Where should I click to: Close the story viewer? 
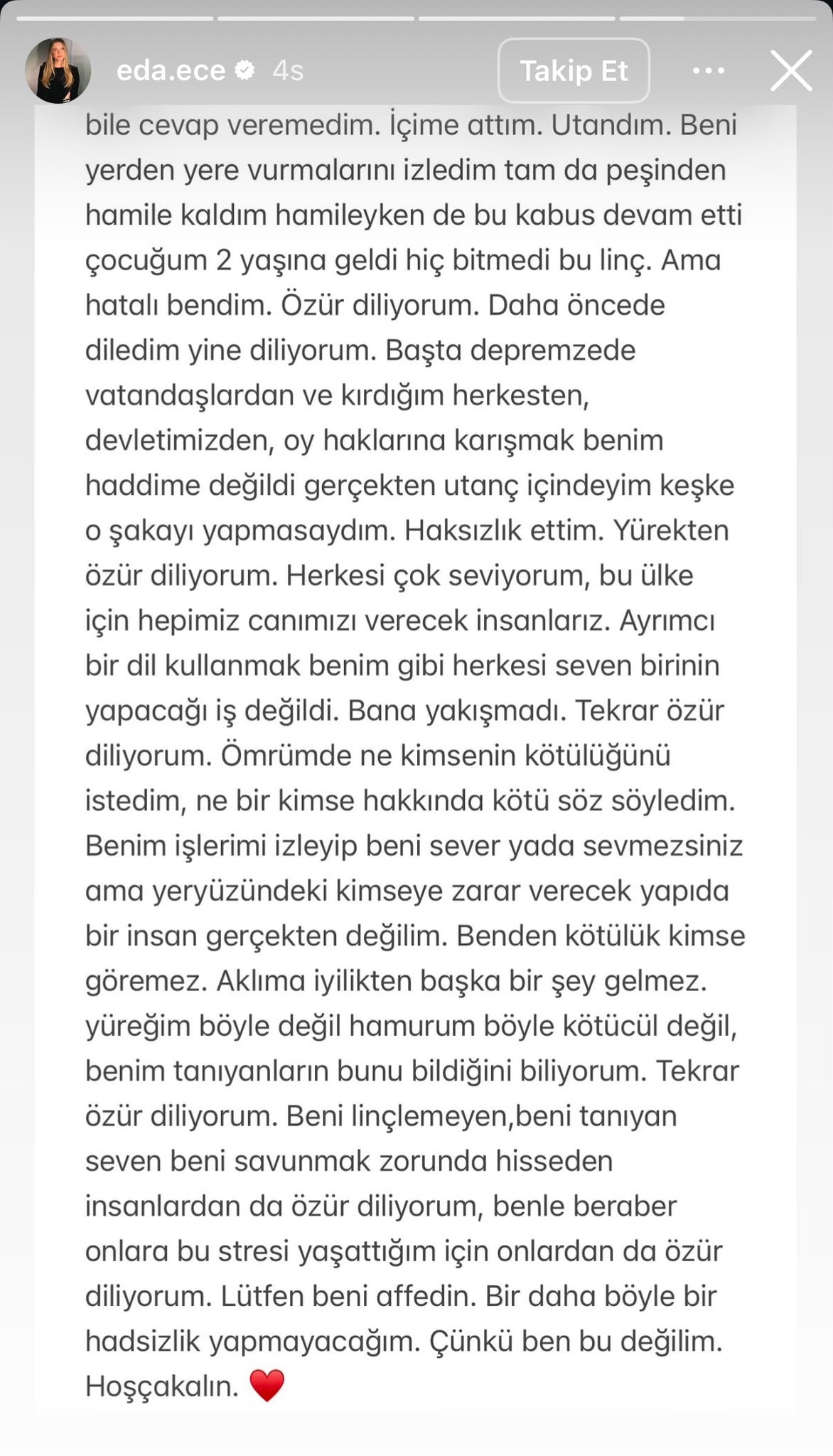click(791, 70)
